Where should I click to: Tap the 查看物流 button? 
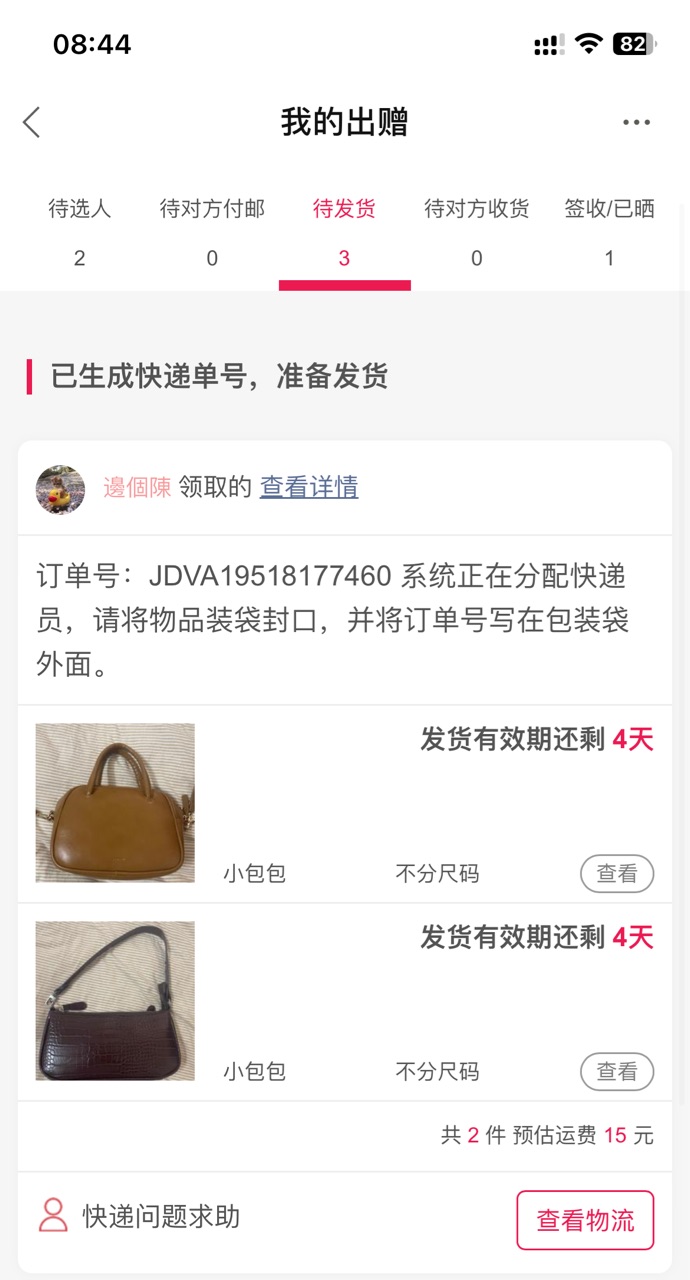coord(585,1220)
